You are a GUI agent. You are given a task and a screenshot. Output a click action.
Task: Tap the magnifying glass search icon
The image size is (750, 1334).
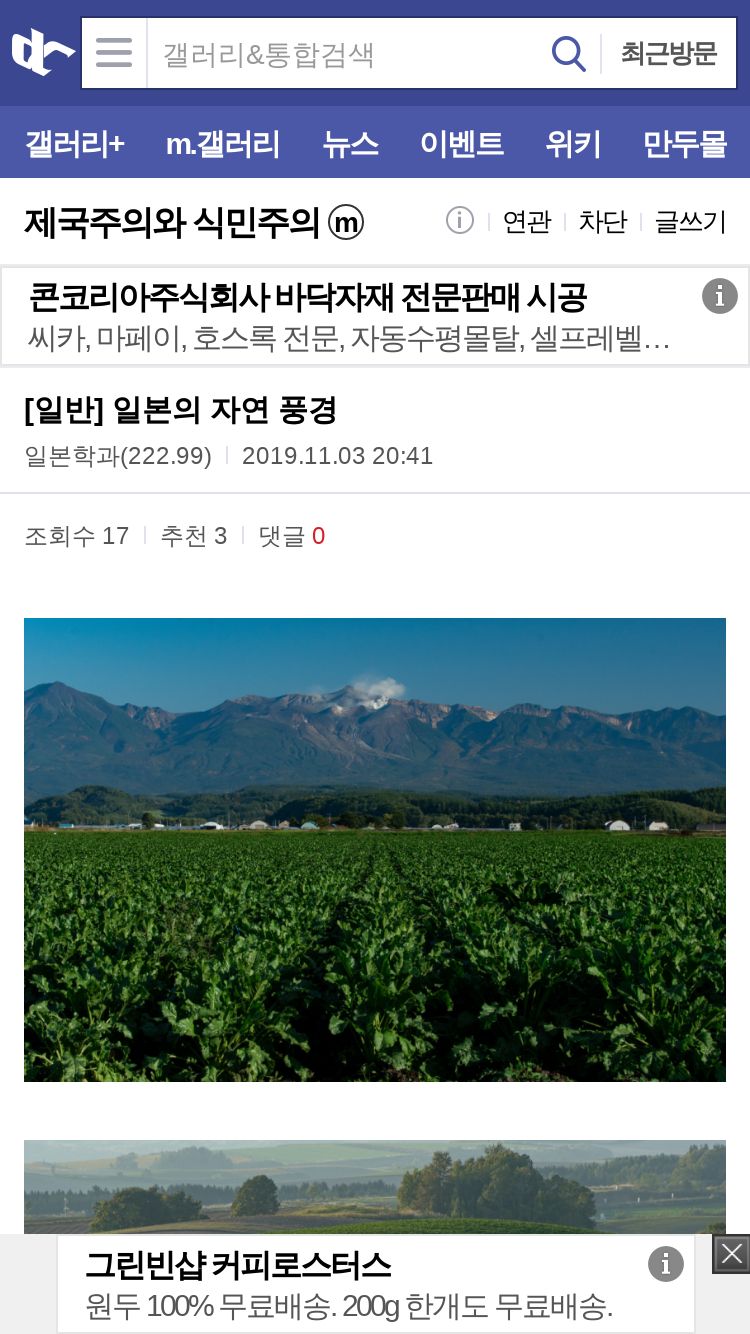click(x=568, y=53)
